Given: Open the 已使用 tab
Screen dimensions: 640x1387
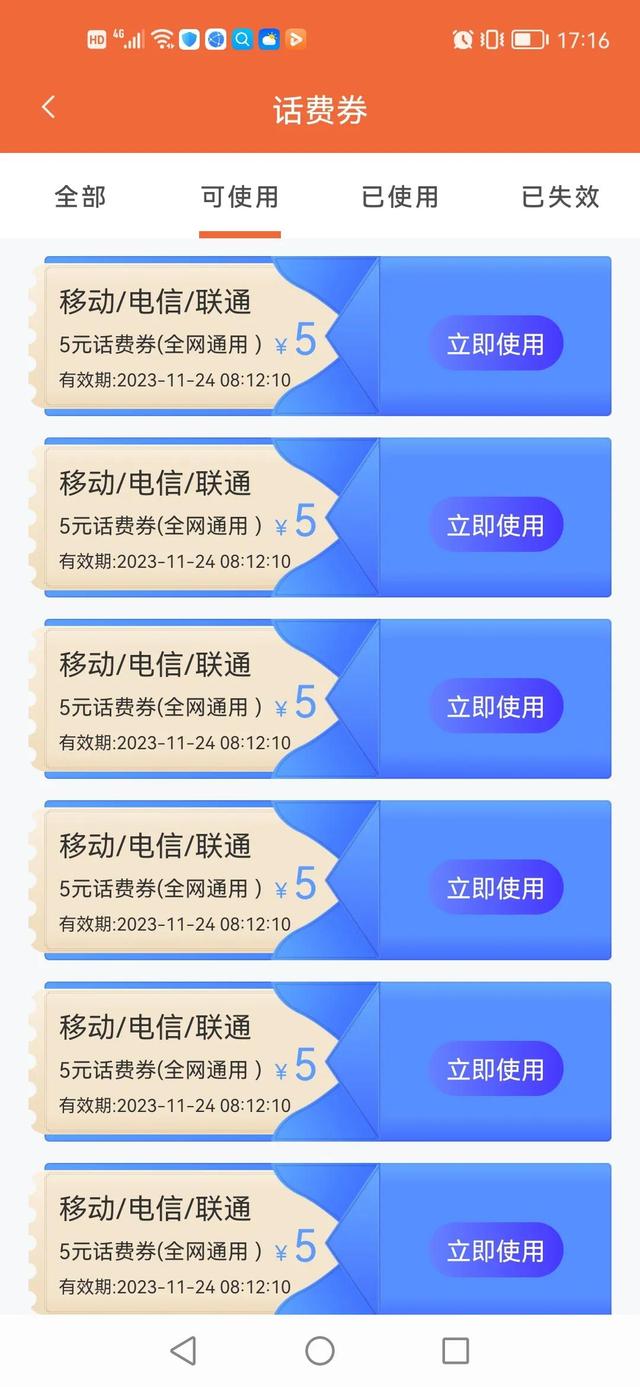Looking at the screenshot, I should [x=400, y=197].
